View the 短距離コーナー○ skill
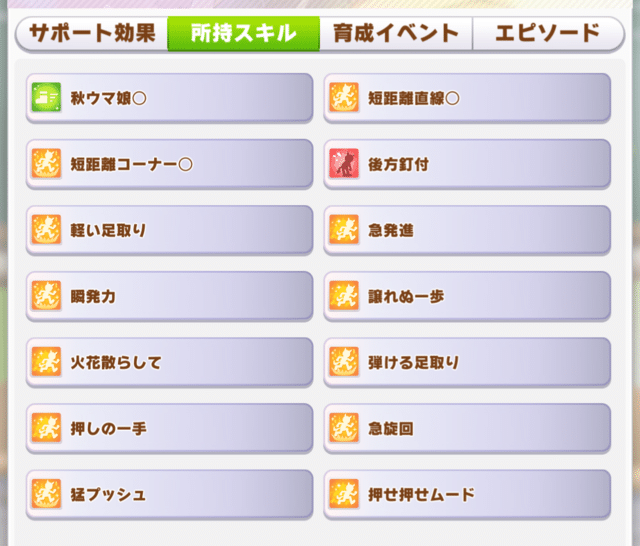 pos(169,163)
